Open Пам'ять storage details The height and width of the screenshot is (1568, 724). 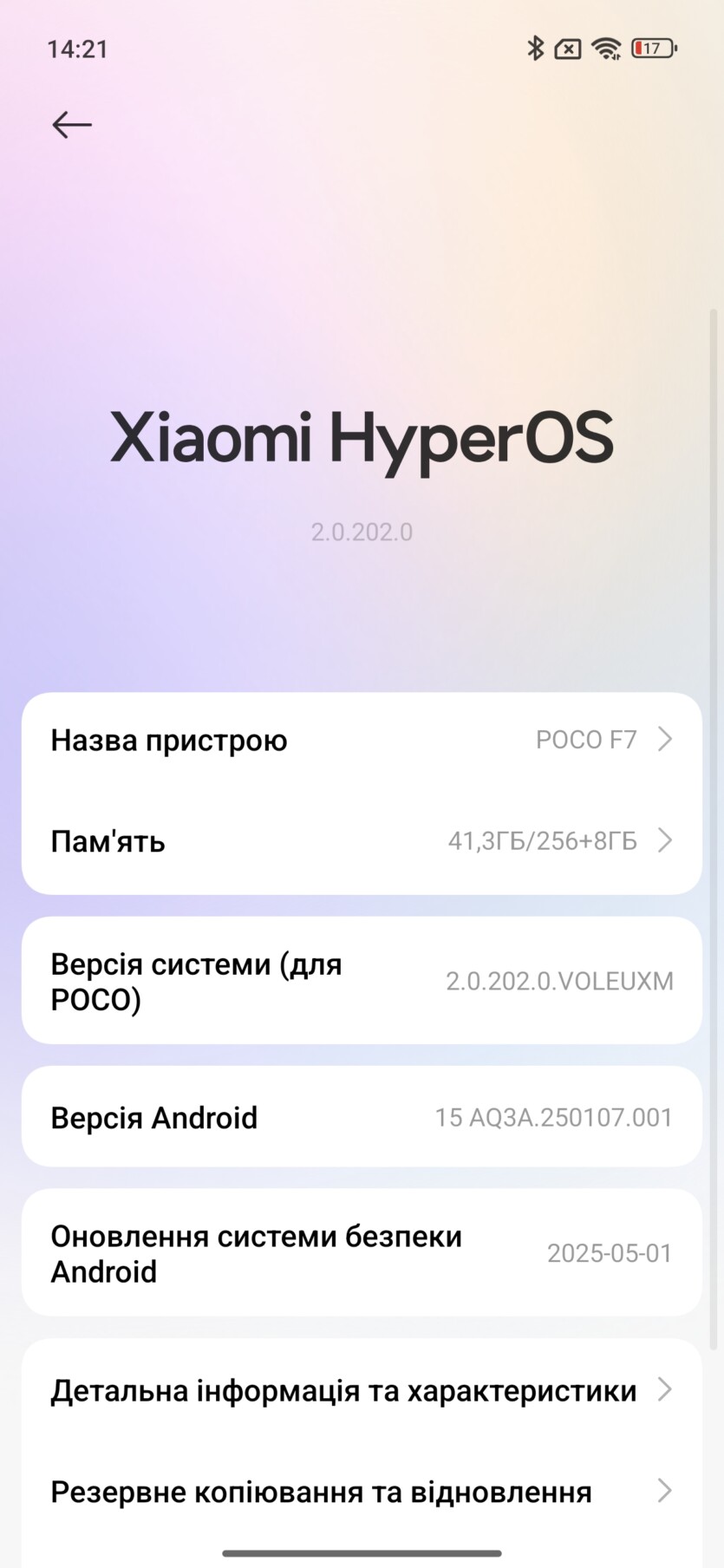pyautogui.click(x=362, y=841)
